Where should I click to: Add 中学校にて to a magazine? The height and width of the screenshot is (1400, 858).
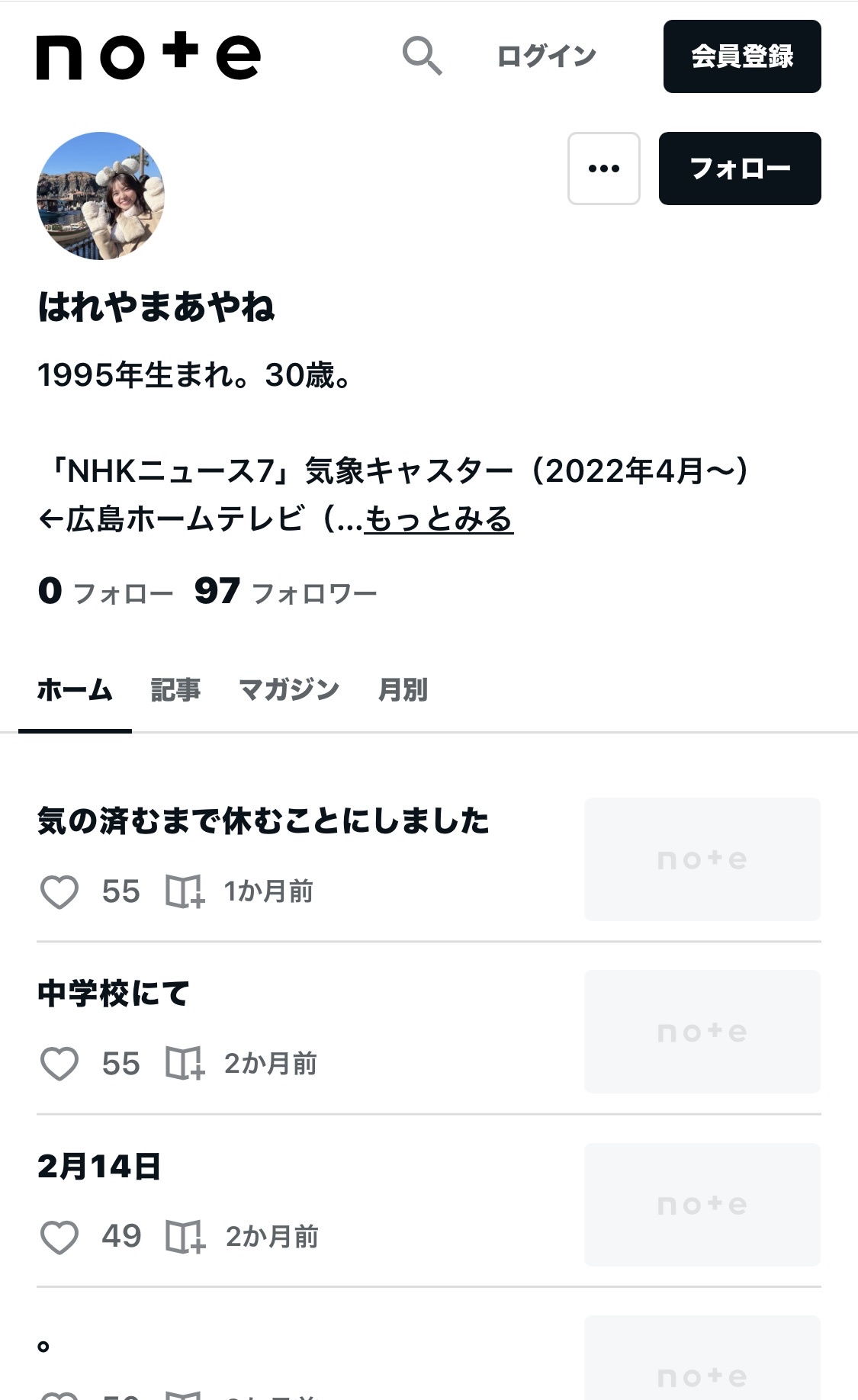coord(185,1064)
